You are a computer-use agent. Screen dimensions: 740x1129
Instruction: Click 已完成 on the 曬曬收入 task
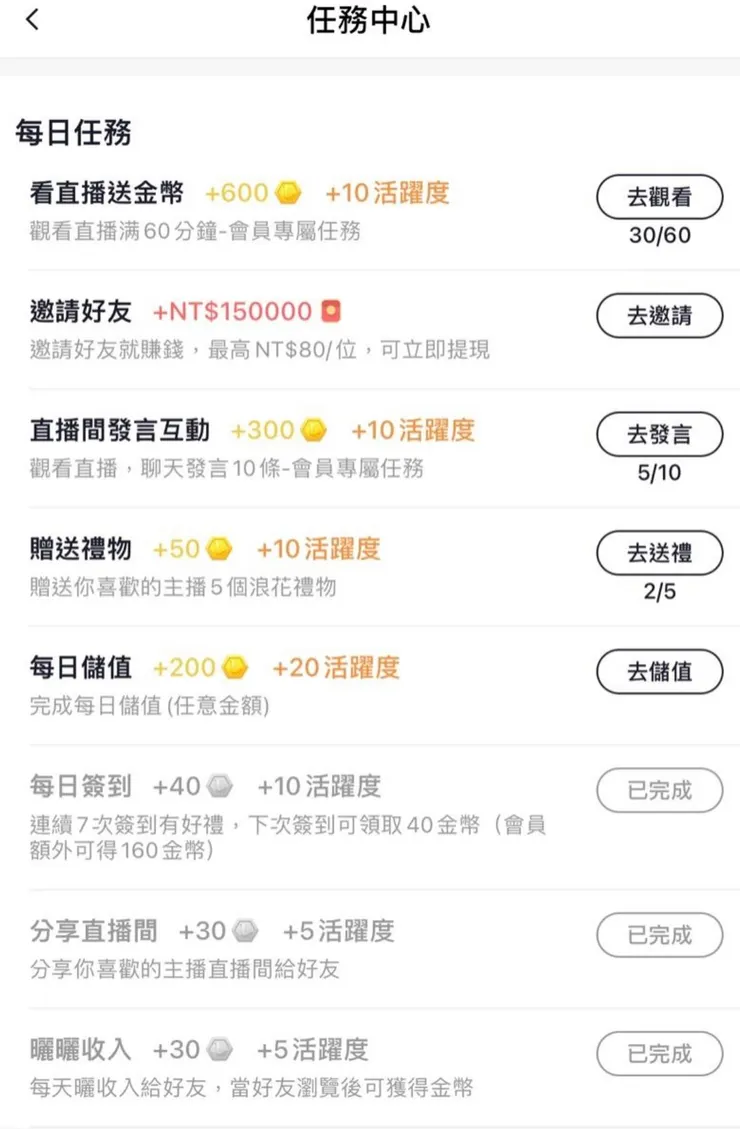tap(659, 1054)
